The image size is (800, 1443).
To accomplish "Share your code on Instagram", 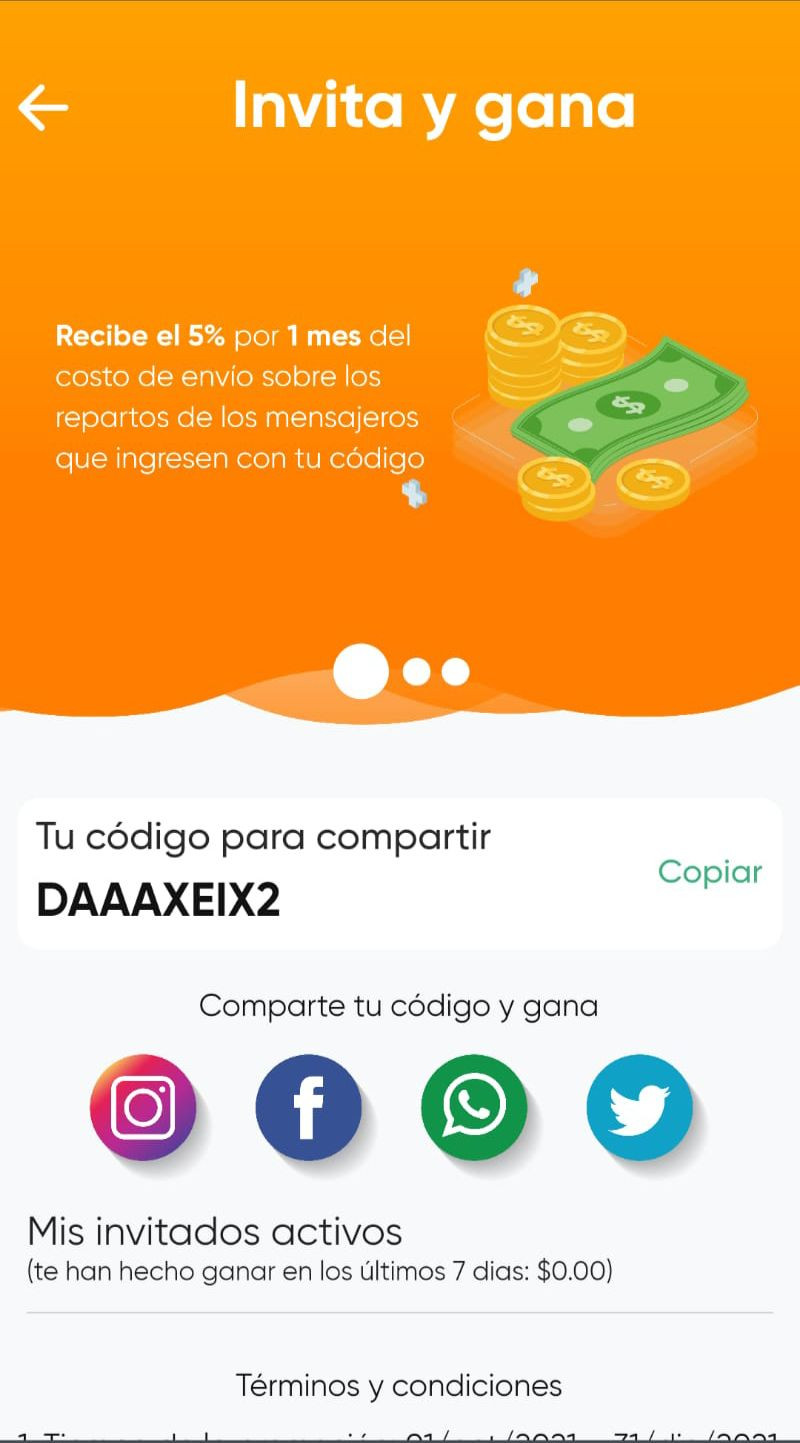I will click(143, 1107).
